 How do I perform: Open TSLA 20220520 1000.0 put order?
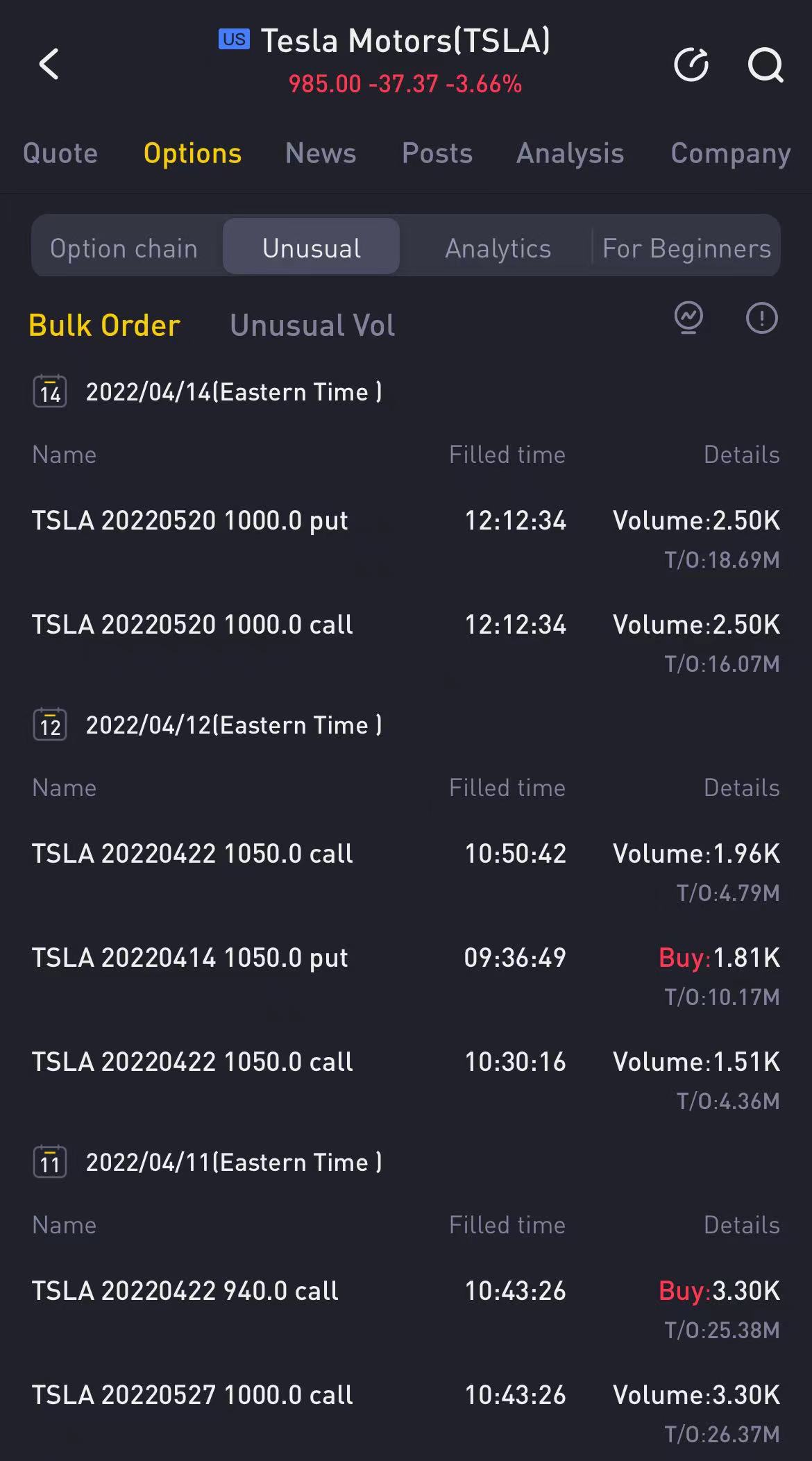[406, 539]
